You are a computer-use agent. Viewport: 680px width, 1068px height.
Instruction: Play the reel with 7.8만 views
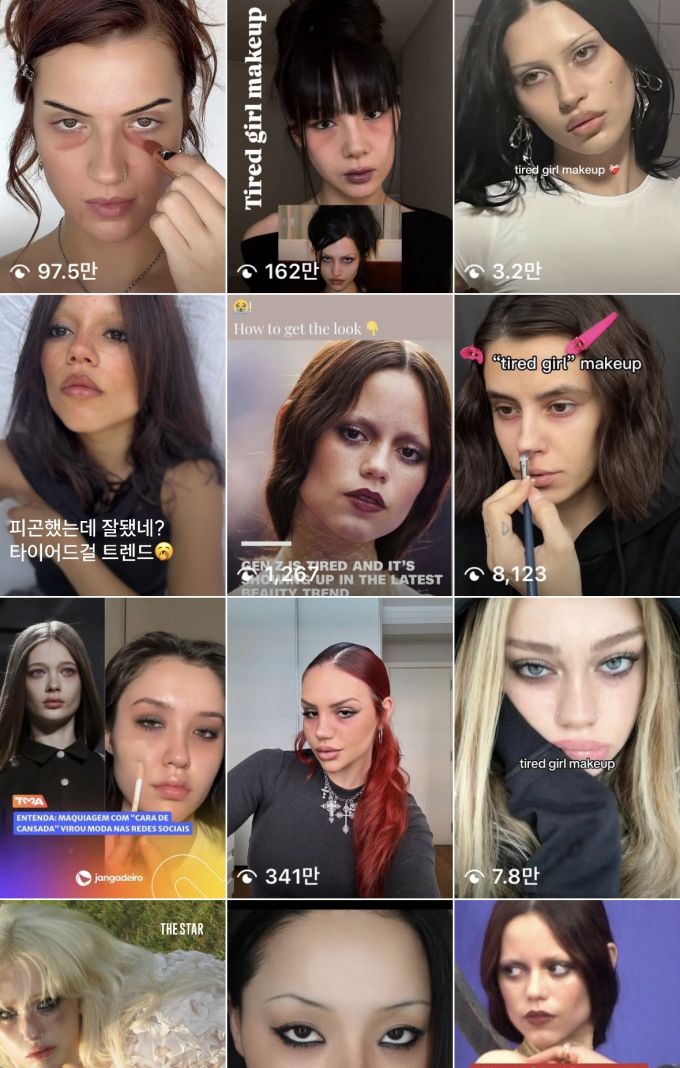[x=567, y=748]
